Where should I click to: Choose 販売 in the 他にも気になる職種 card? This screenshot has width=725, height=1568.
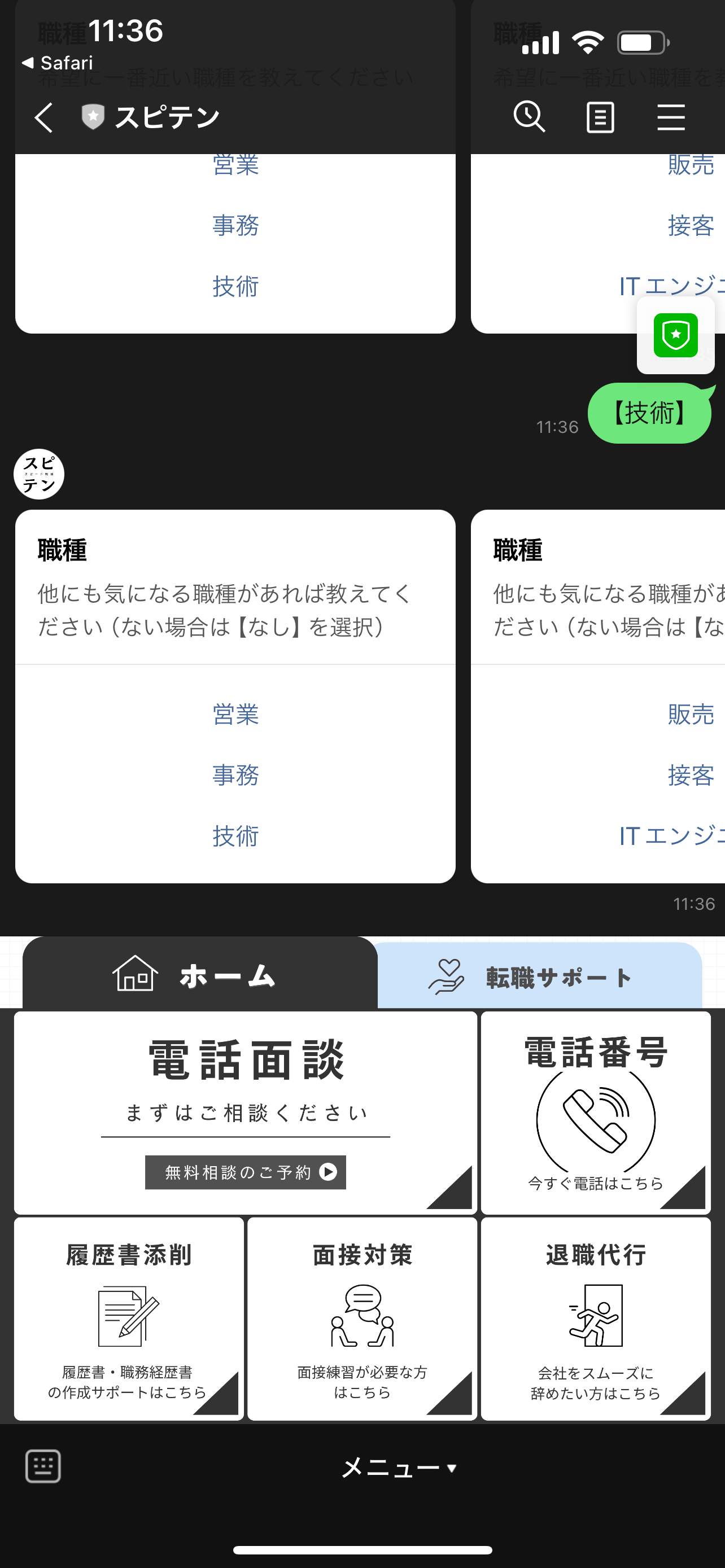click(691, 714)
